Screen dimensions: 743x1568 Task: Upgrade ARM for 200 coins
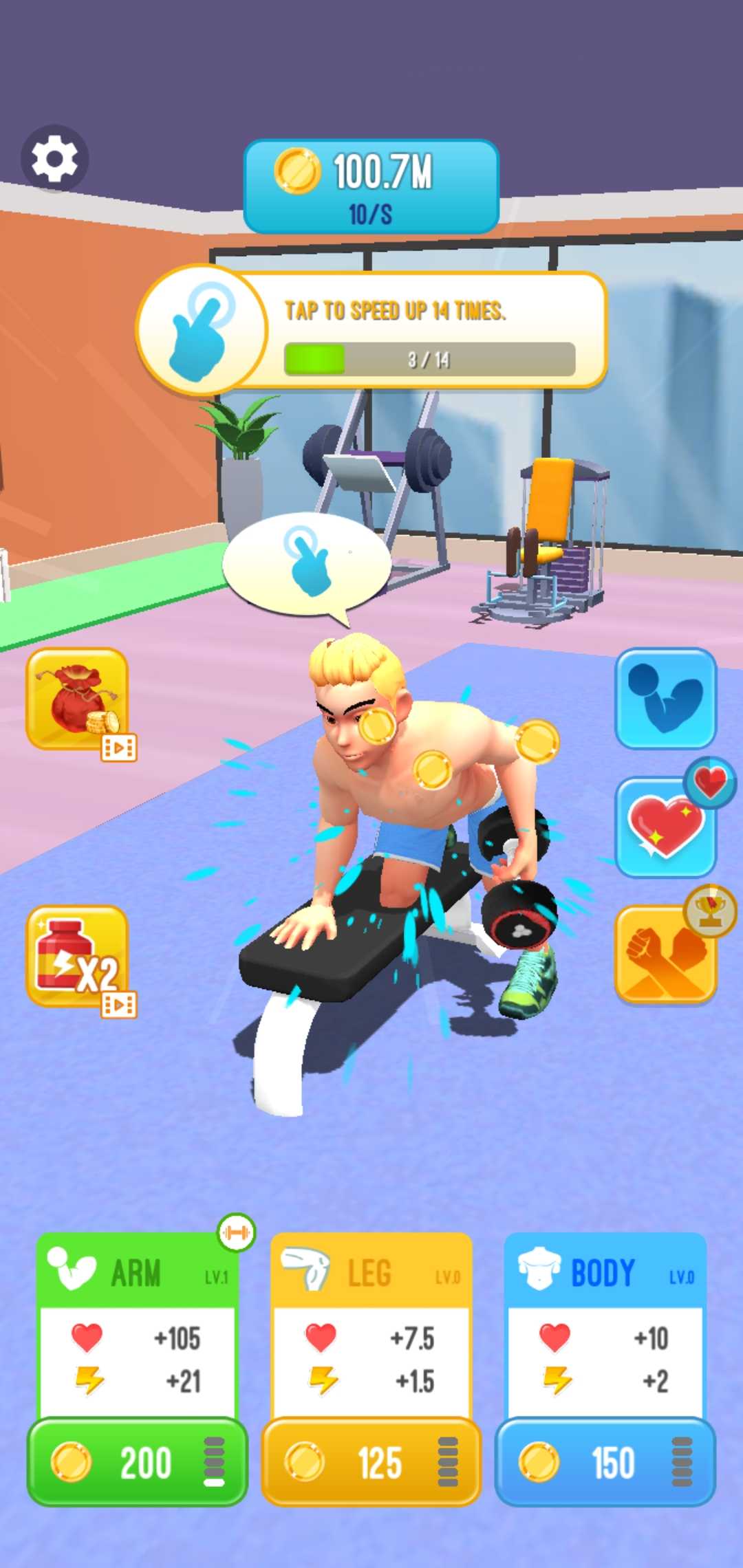pos(137,1462)
